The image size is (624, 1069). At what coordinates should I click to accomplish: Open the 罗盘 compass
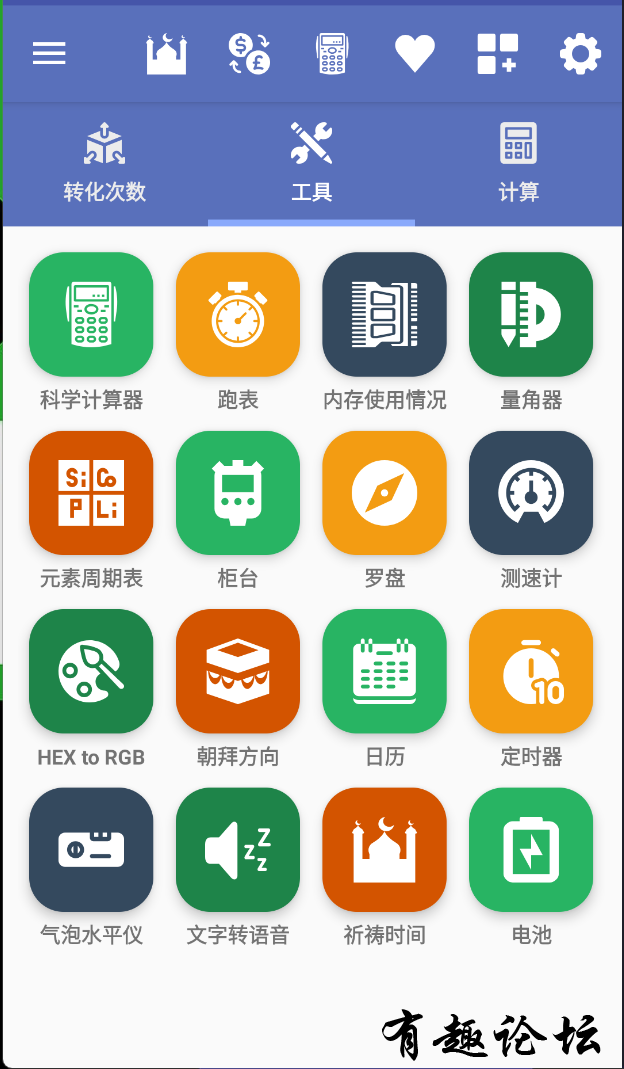coord(384,493)
